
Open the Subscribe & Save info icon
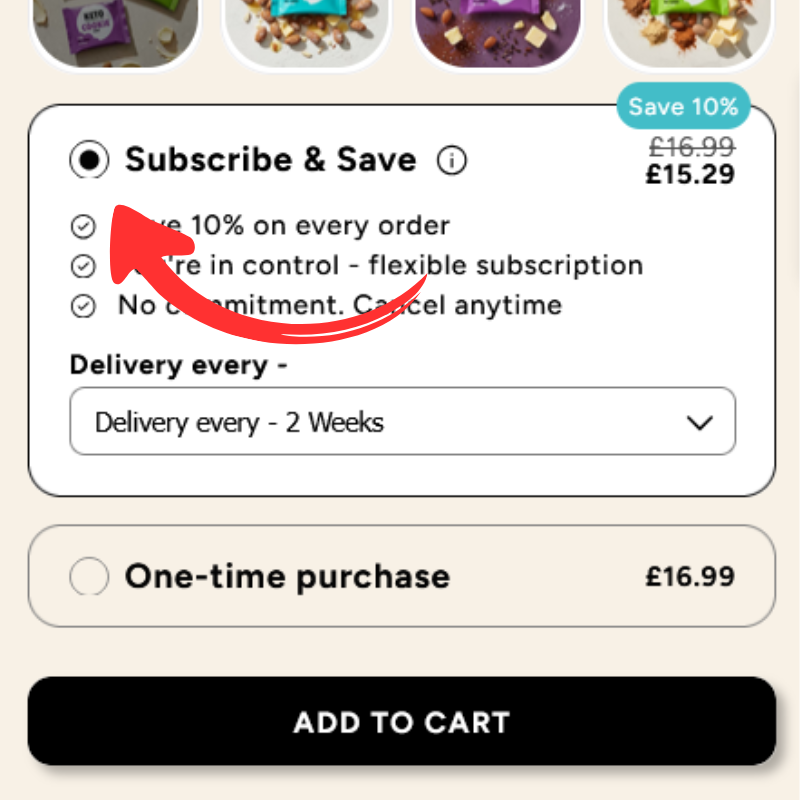(x=452, y=160)
